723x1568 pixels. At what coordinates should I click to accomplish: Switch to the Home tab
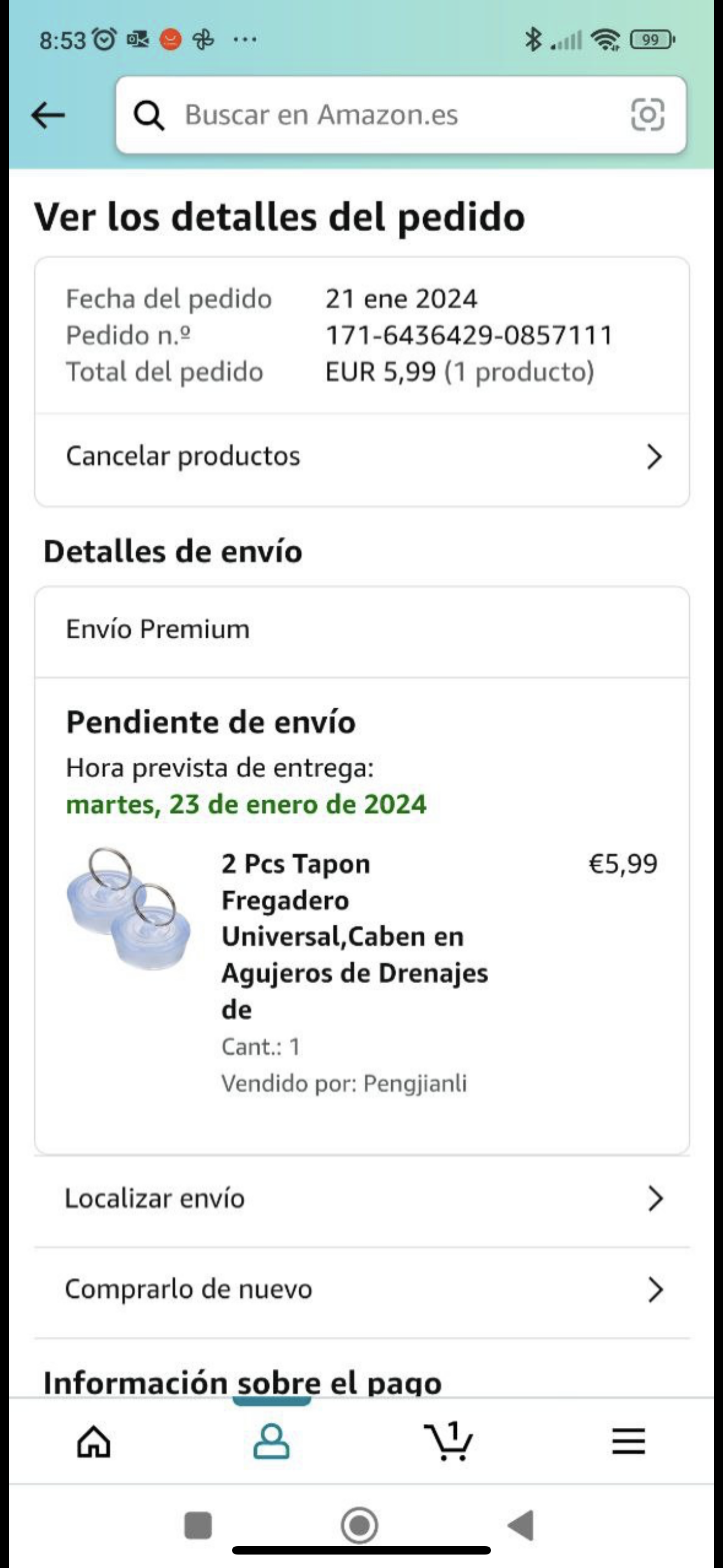coord(94,1442)
